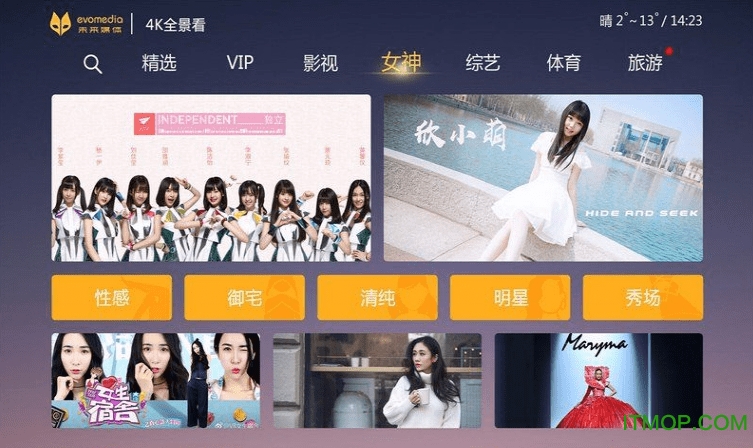
Task: Go to the 综艺 tab
Action: [x=483, y=63]
